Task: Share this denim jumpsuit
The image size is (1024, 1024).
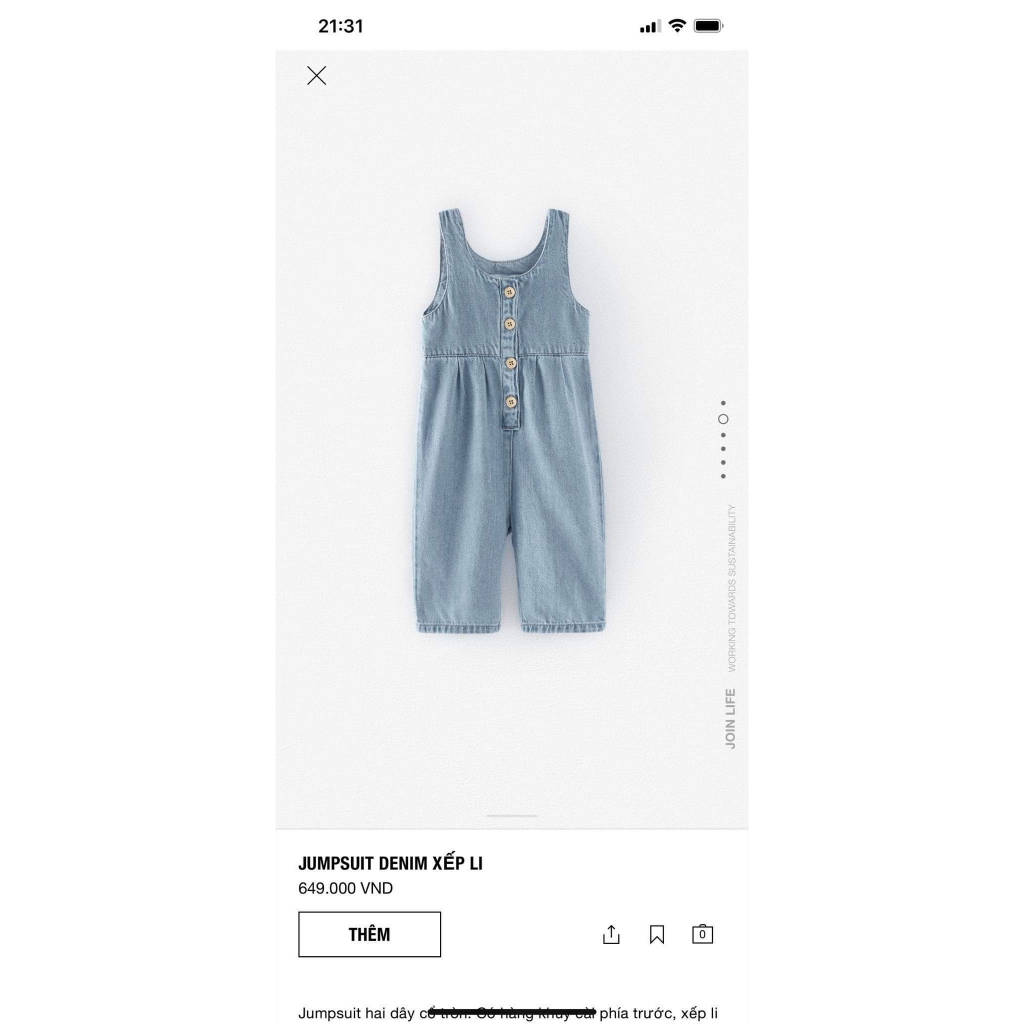Action: tap(611, 934)
